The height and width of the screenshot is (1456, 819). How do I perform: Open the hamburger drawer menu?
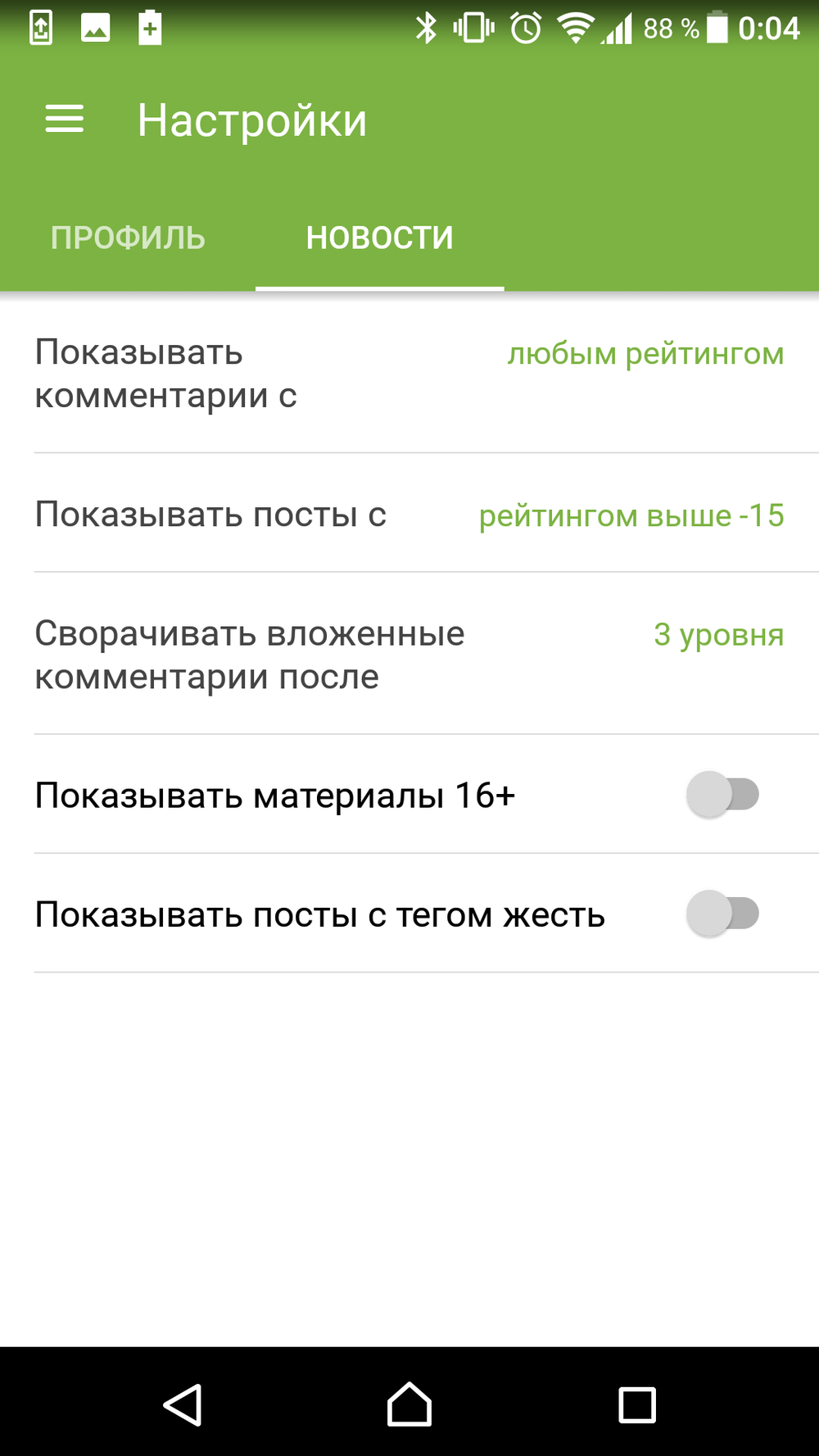[x=64, y=120]
